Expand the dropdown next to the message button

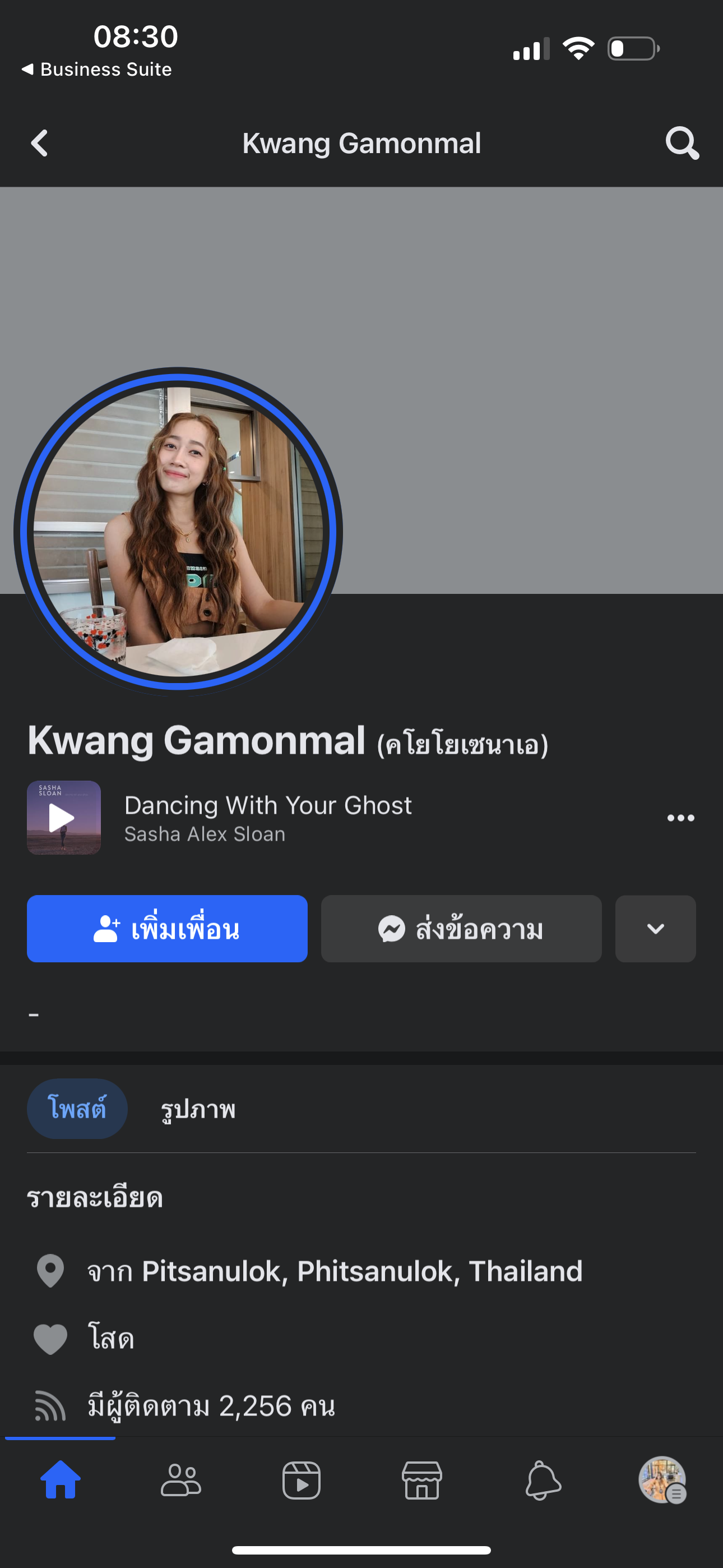point(655,929)
